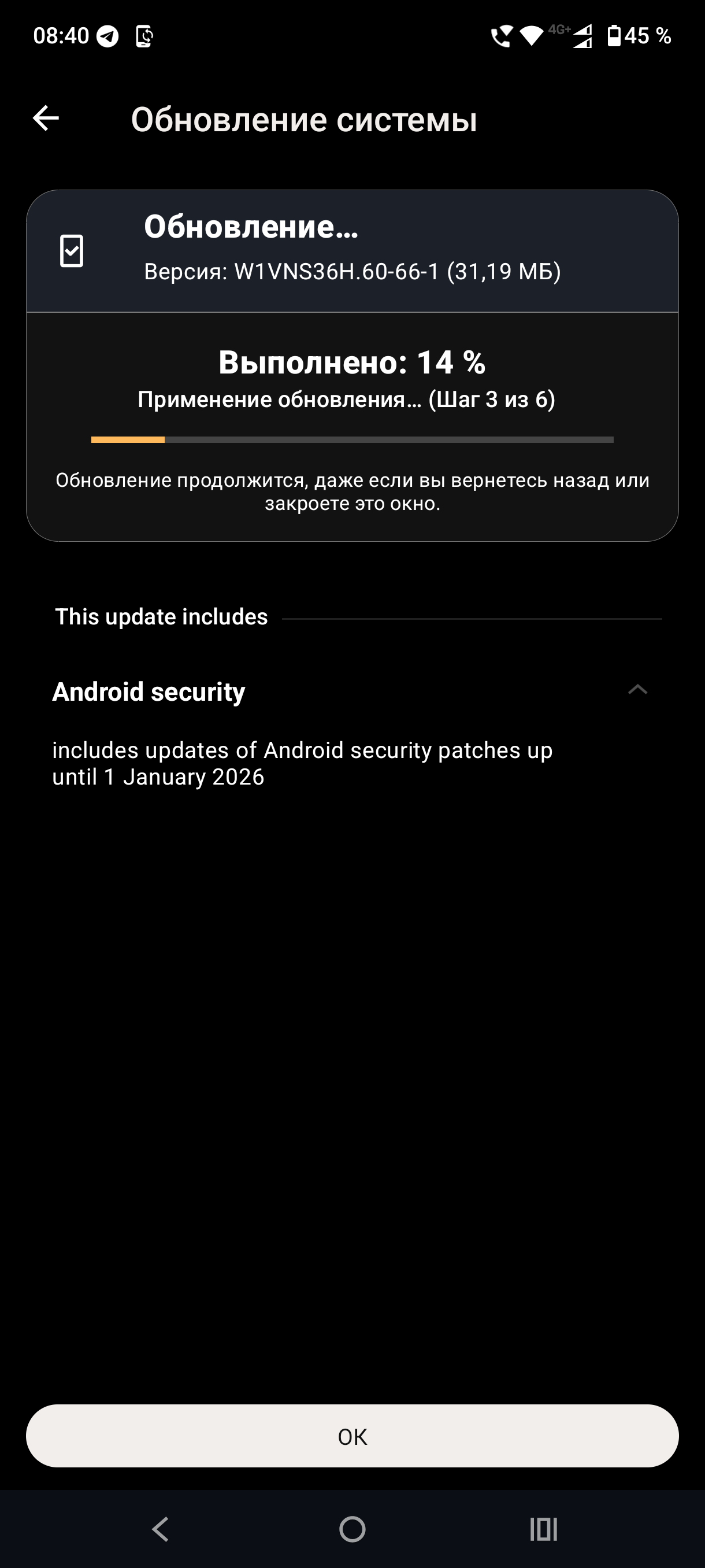Go to the home screen
Image resolution: width=705 pixels, height=1568 pixels.
coord(352,1529)
